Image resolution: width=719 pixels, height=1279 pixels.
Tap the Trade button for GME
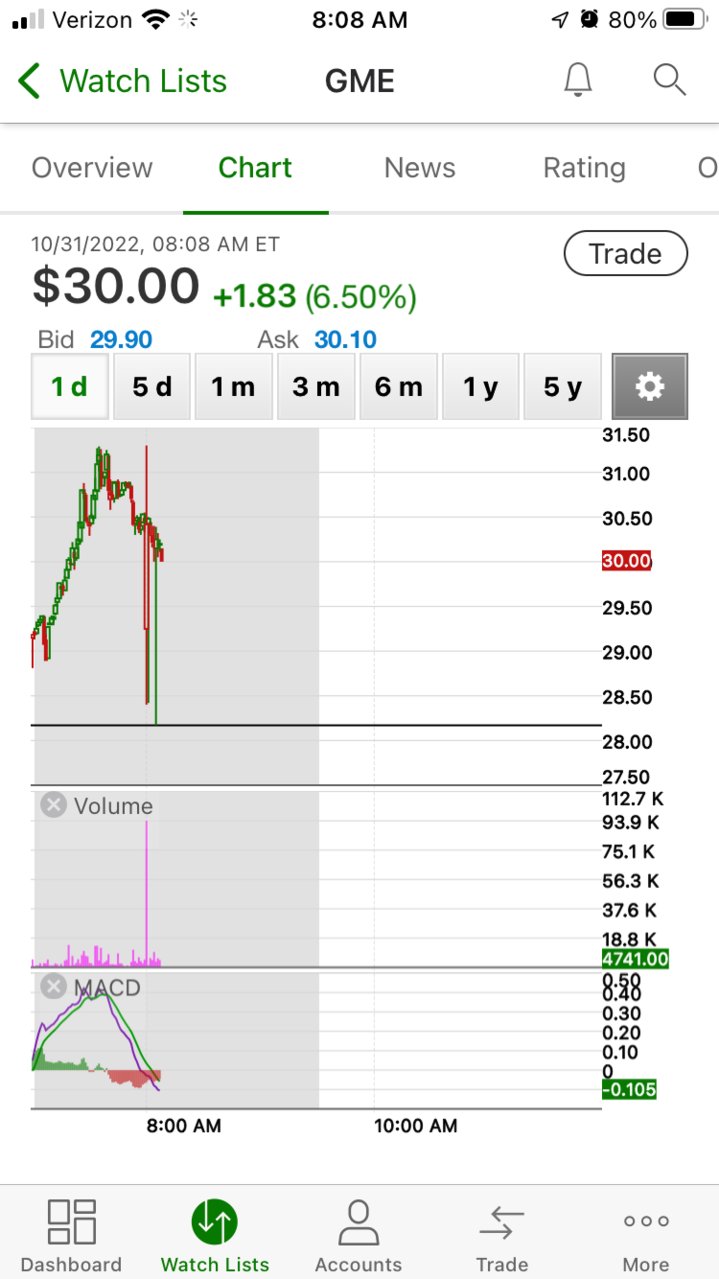[x=625, y=254]
